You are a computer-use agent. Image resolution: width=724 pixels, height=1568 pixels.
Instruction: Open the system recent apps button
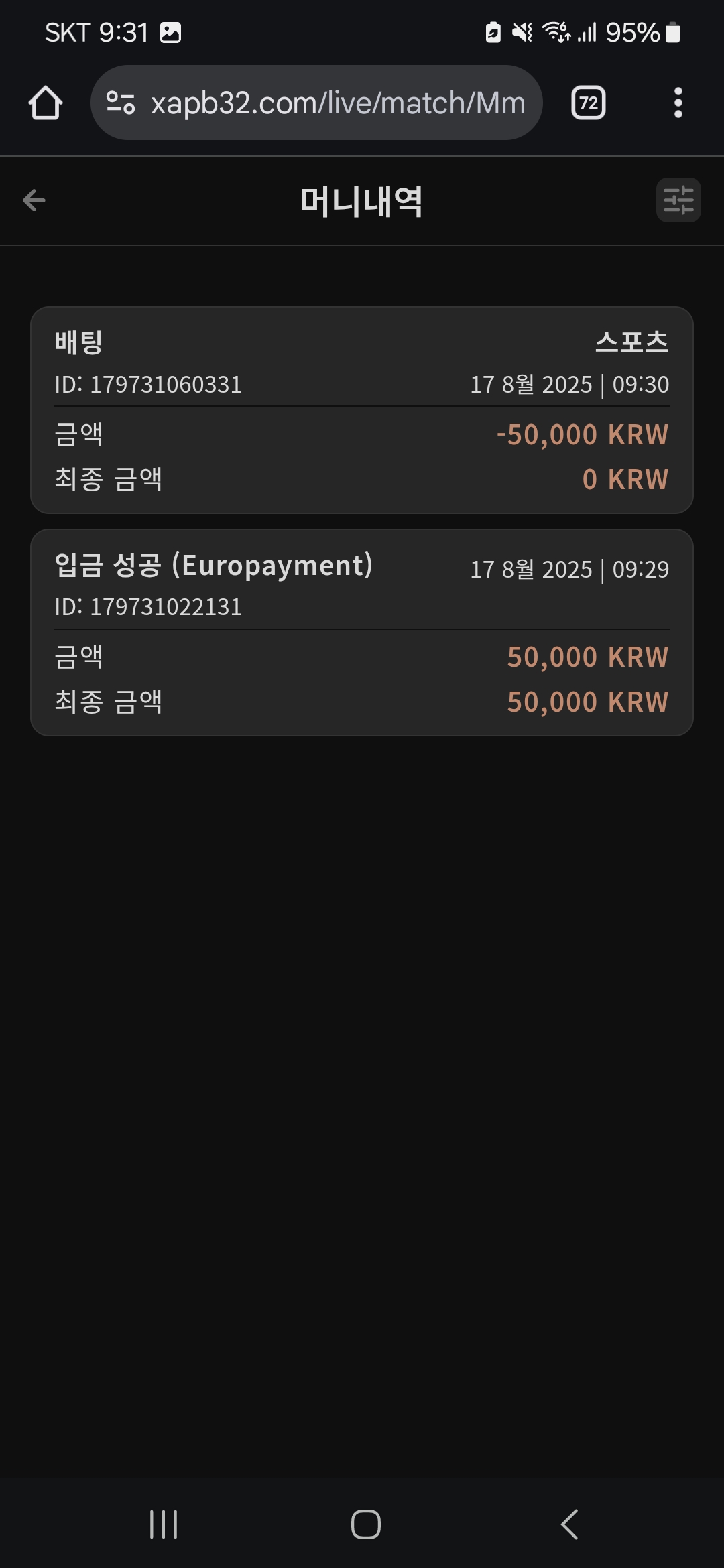pos(164,1524)
